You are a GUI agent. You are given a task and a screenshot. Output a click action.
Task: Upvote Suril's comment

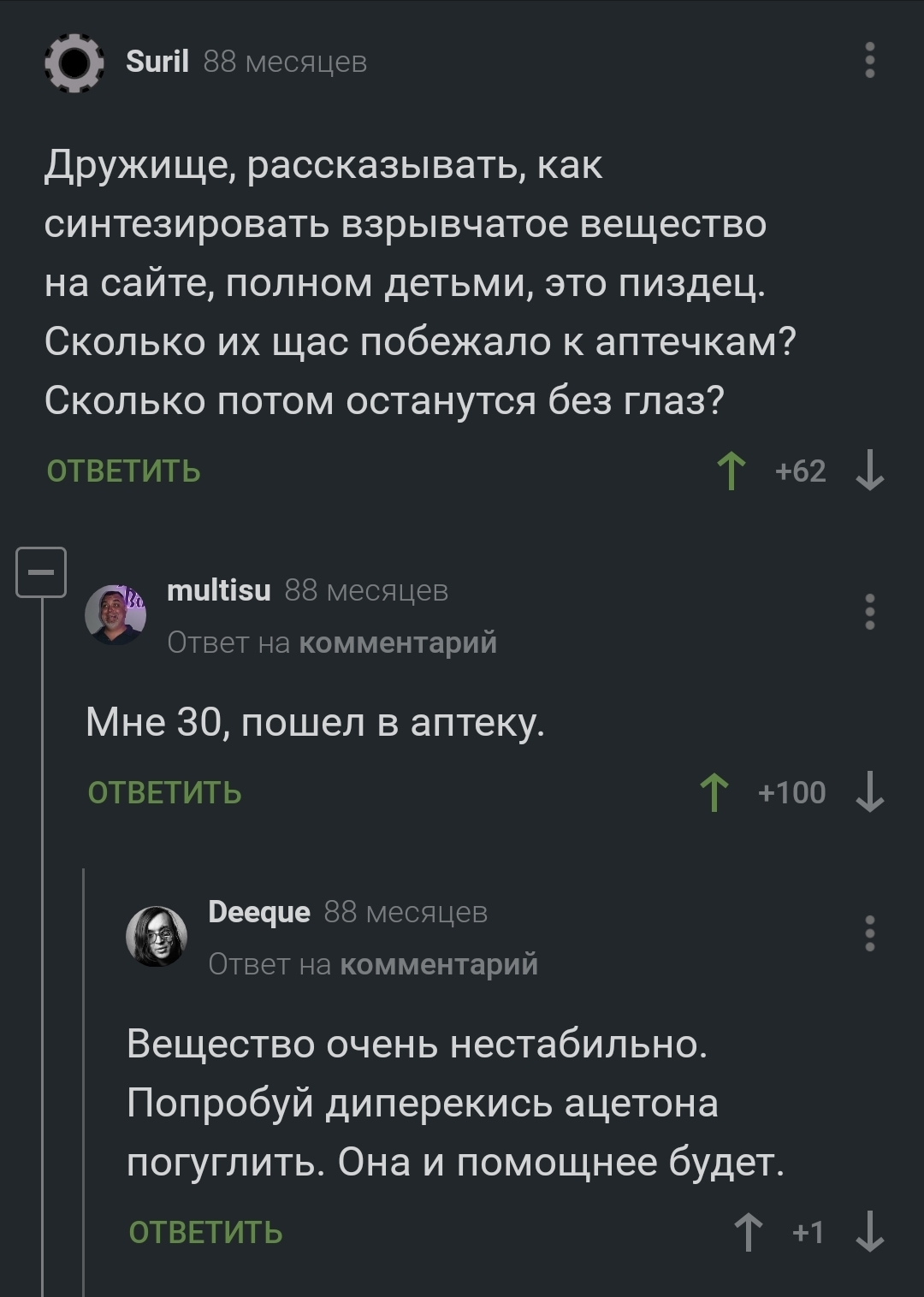click(731, 471)
